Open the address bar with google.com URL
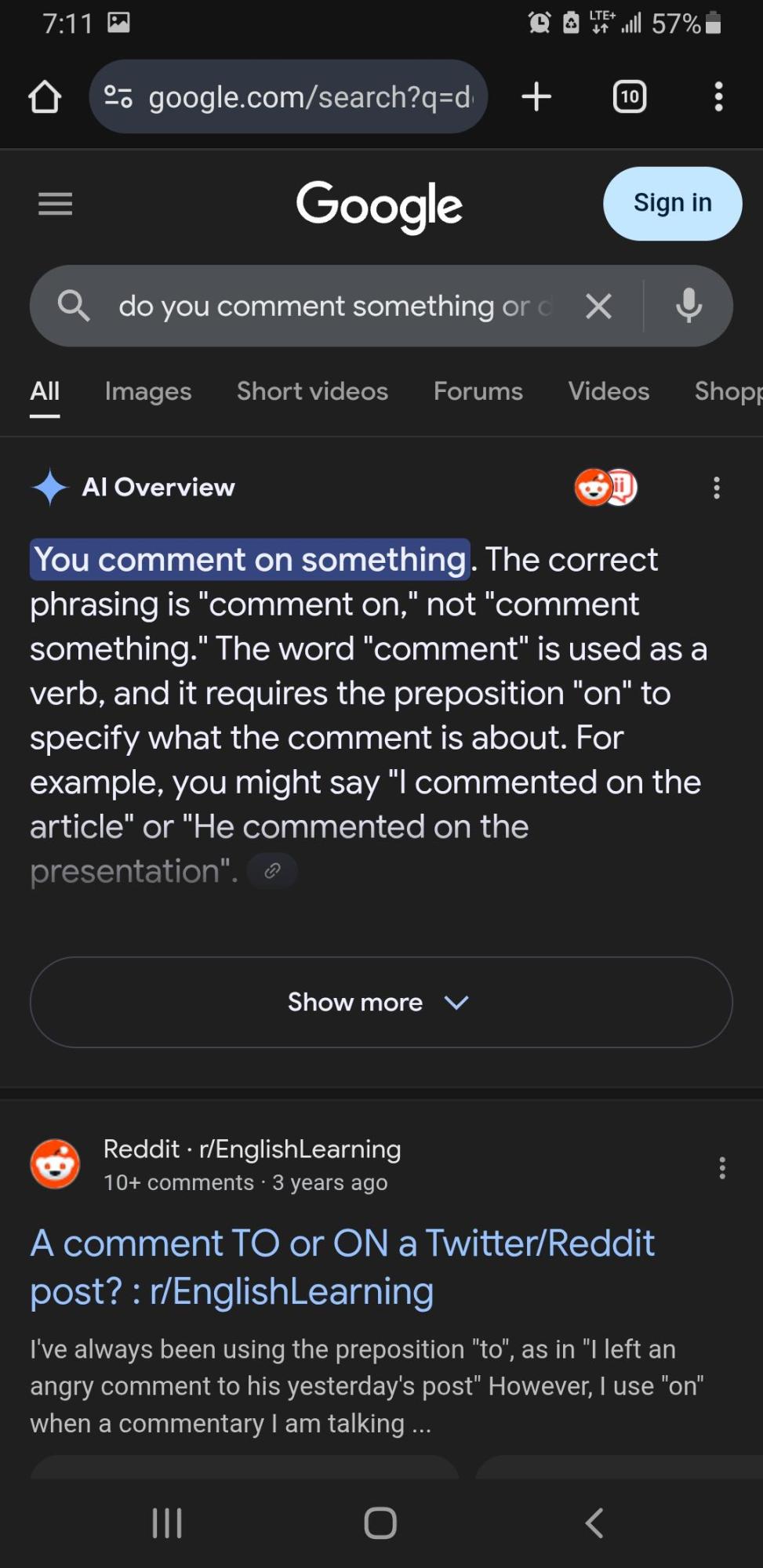This screenshot has width=763, height=1568. 288,96
